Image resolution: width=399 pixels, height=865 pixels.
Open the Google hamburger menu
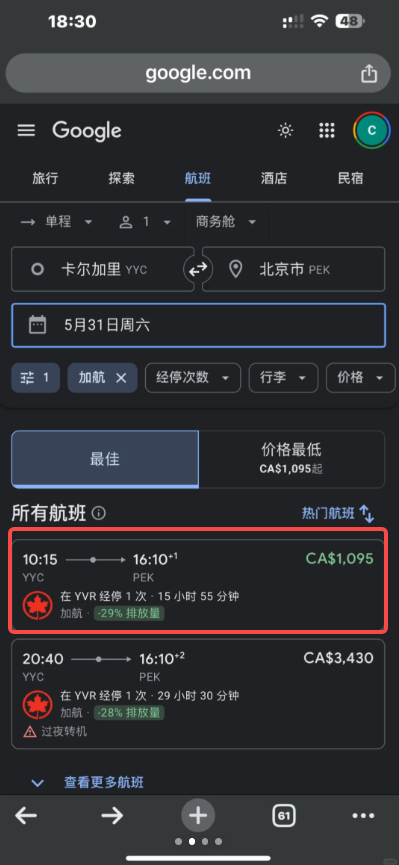(26, 130)
